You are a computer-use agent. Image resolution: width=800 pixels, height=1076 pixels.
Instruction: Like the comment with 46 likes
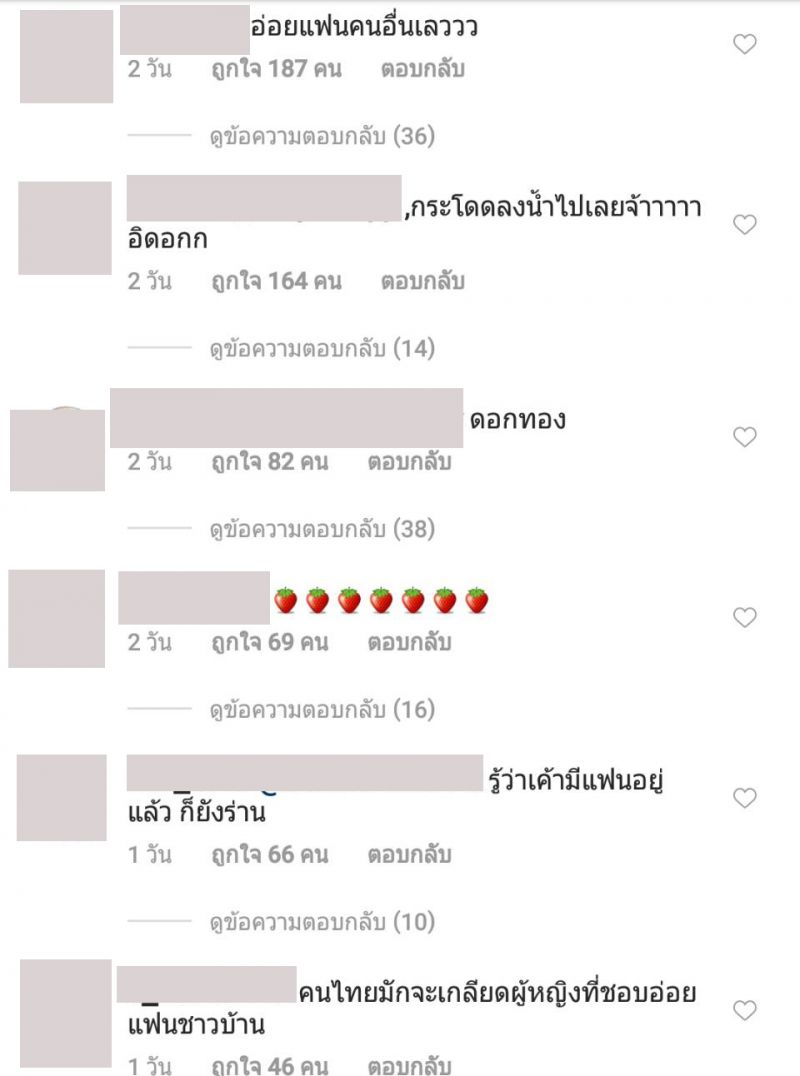pos(745,1010)
